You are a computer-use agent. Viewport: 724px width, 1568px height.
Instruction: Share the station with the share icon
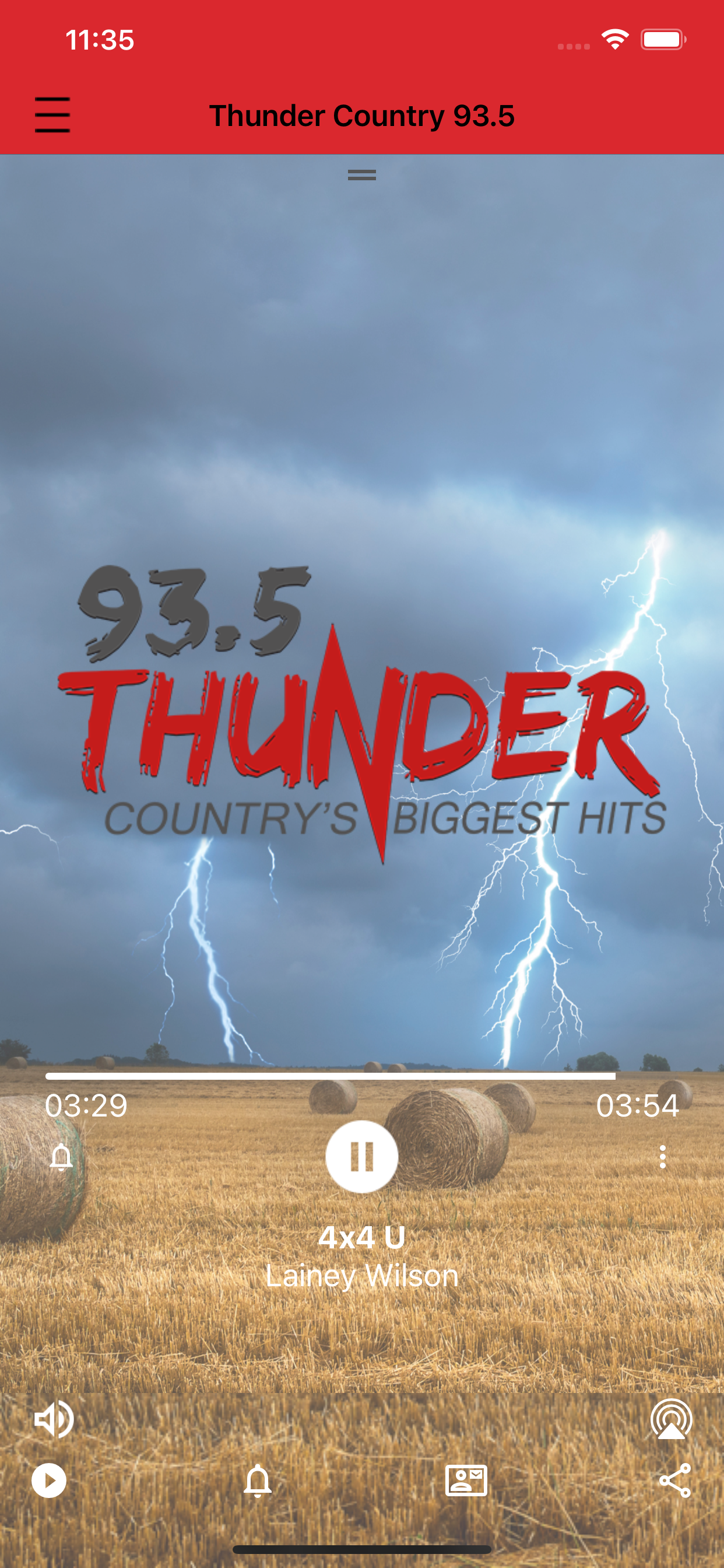pyautogui.click(x=677, y=1483)
